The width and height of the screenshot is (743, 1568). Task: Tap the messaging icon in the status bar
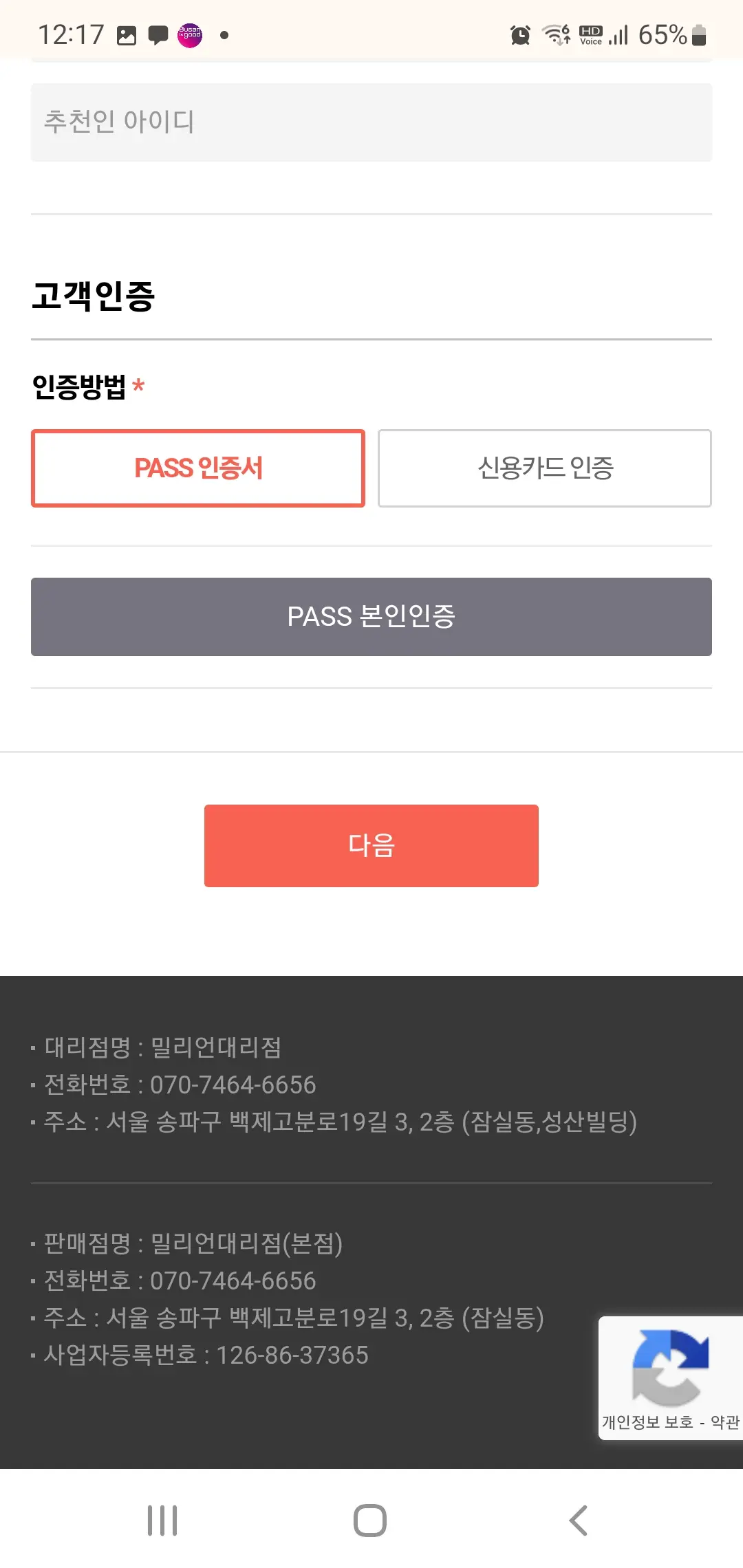160,34
